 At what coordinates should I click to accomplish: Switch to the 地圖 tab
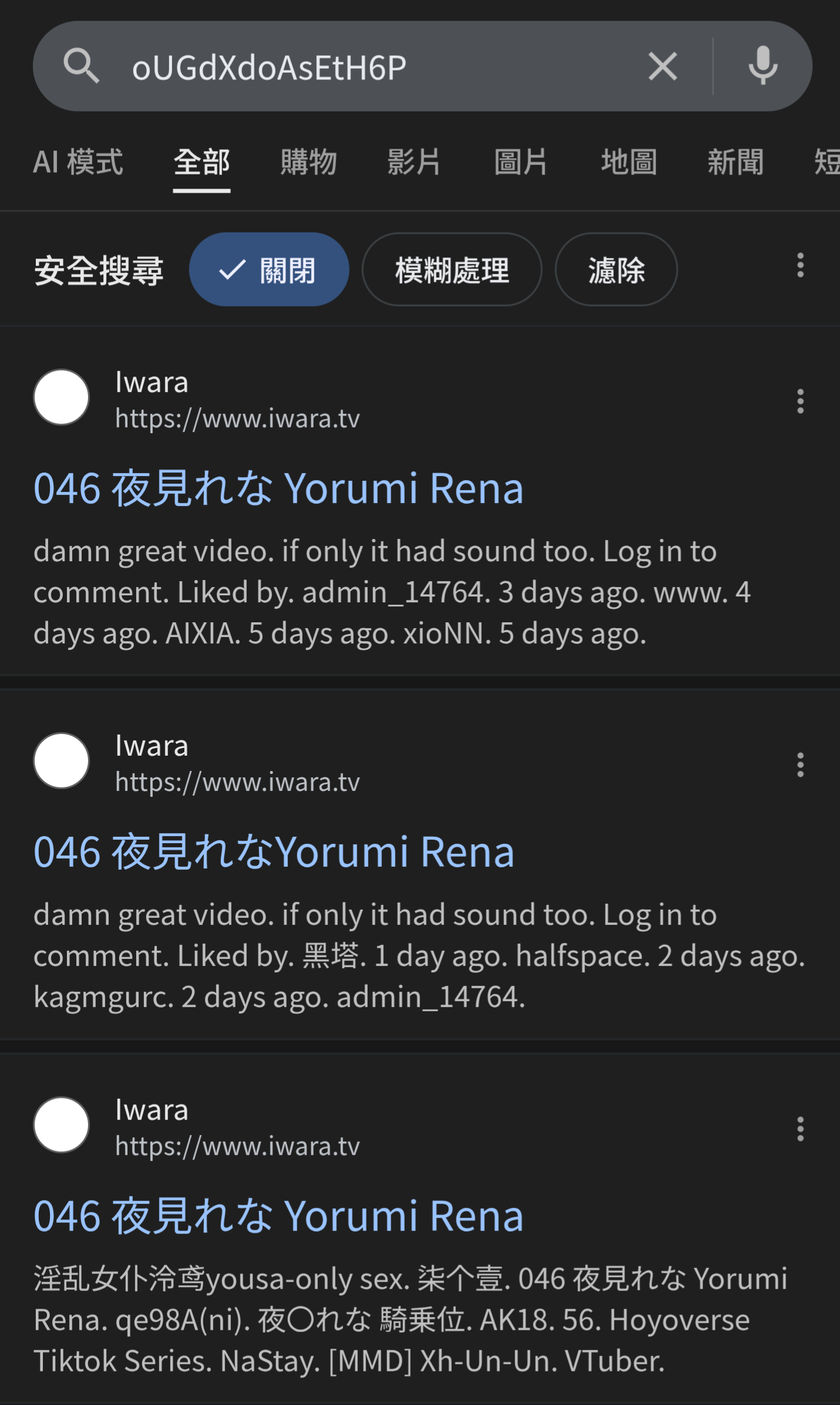628,162
